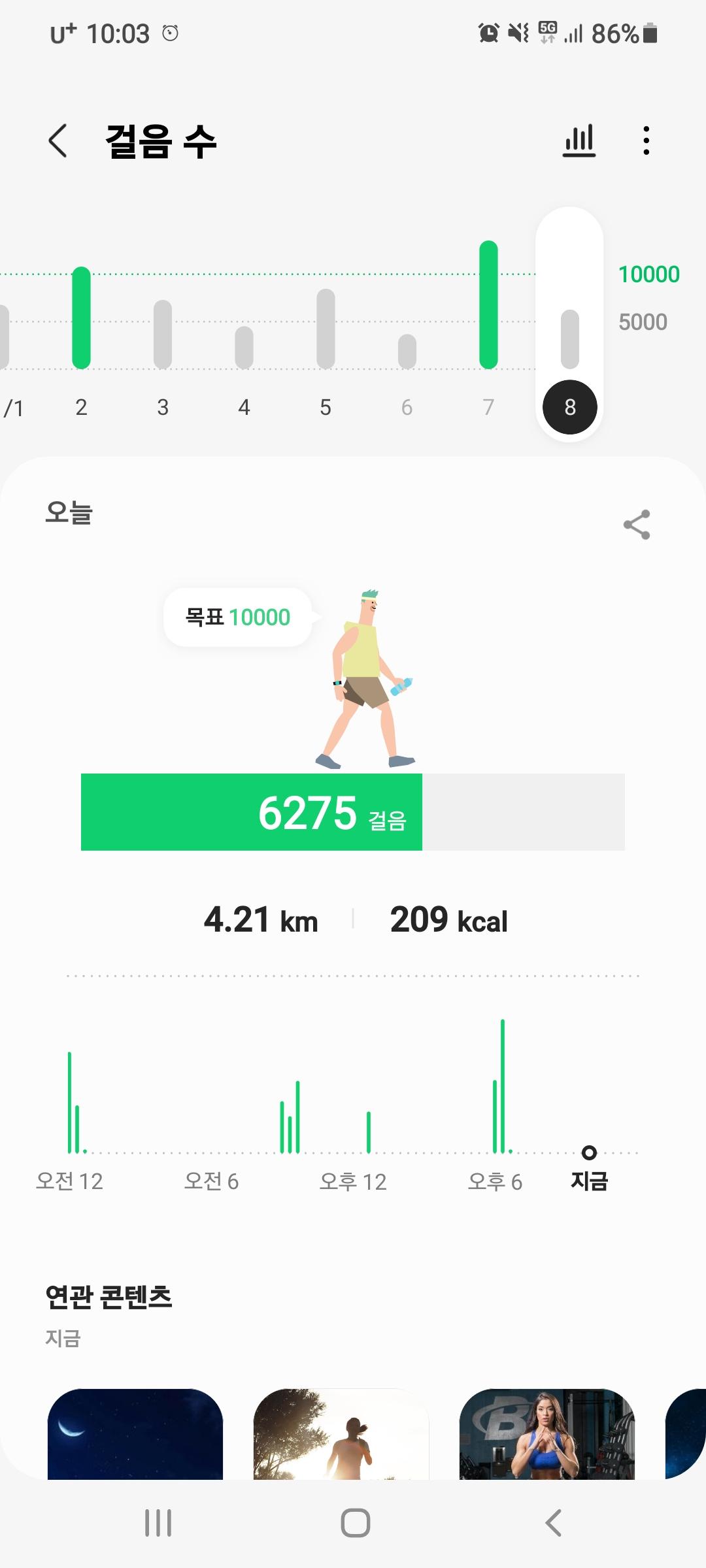
Task: Open the sunset runner content card
Action: [341, 1434]
